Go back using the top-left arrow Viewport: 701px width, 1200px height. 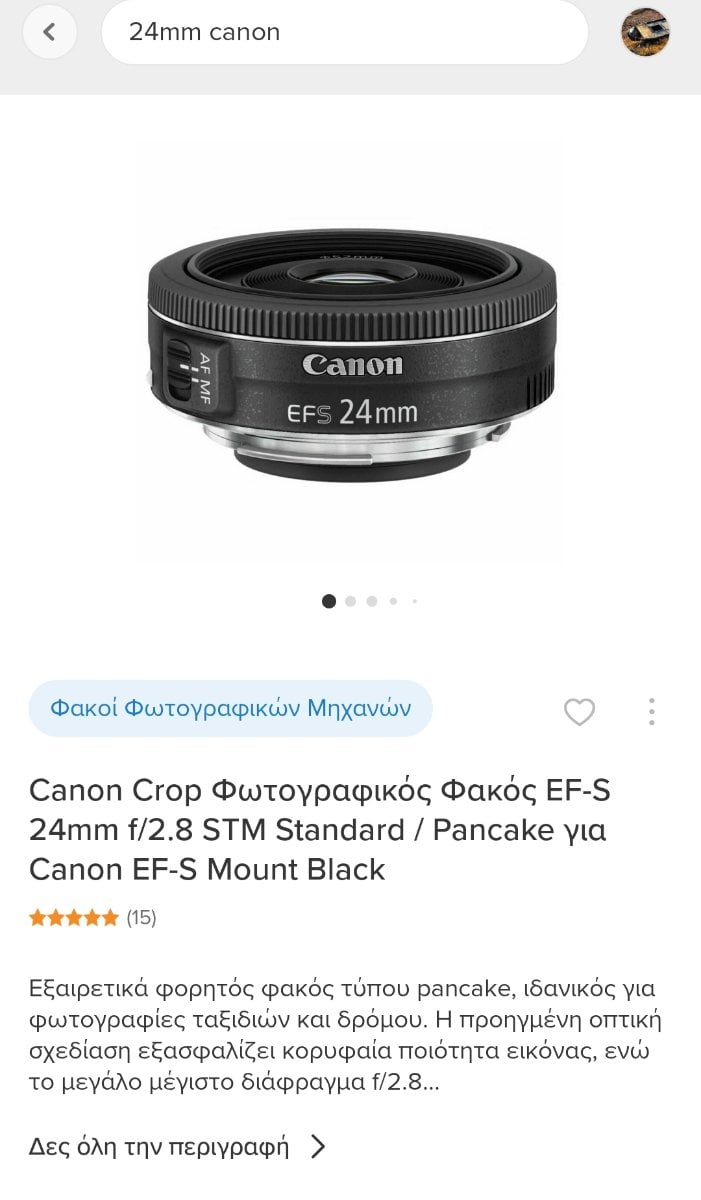[x=47, y=32]
